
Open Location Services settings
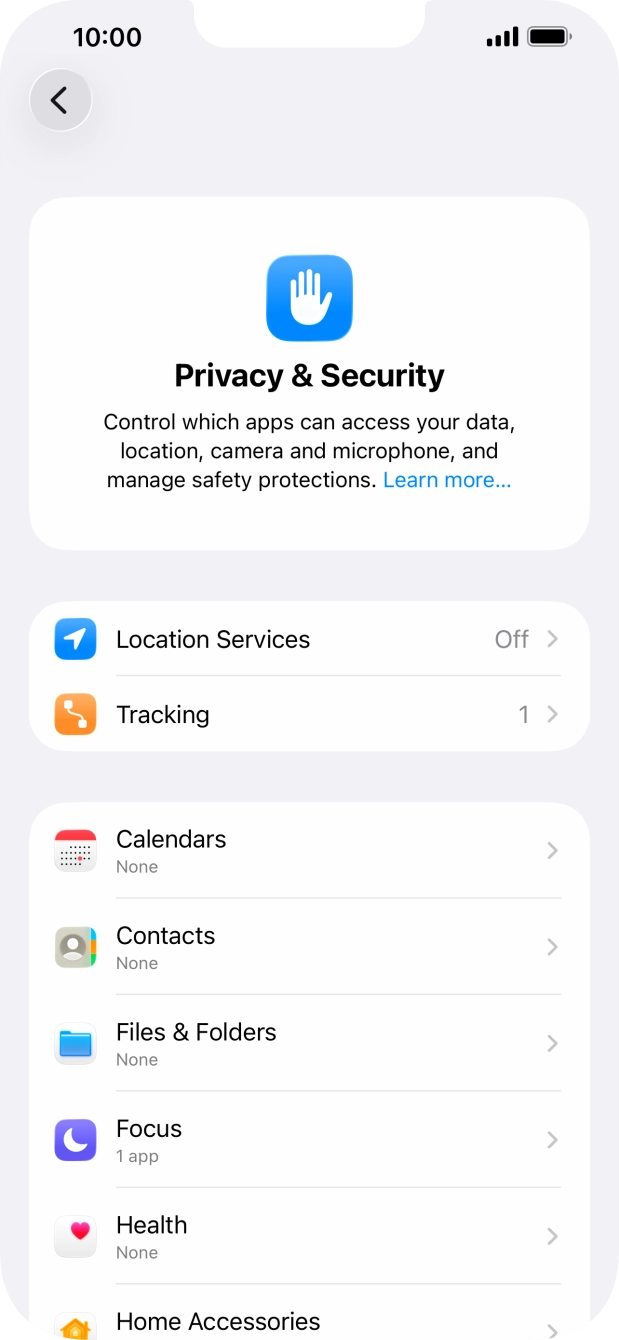(x=308, y=639)
